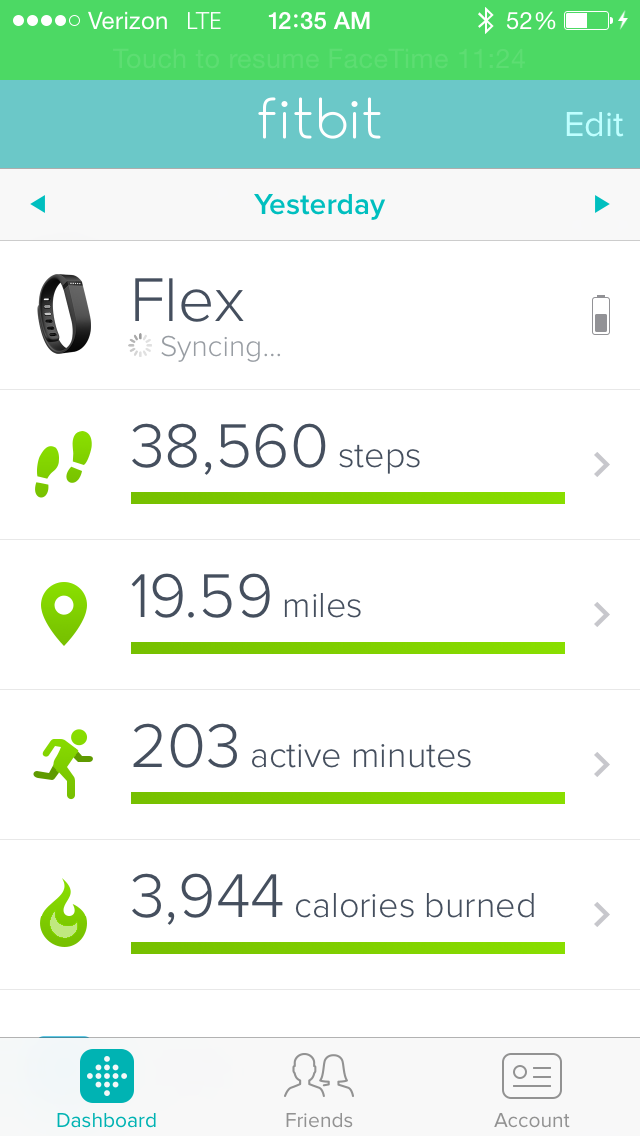
Task: Tap Edit in the header
Action: [594, 125]
